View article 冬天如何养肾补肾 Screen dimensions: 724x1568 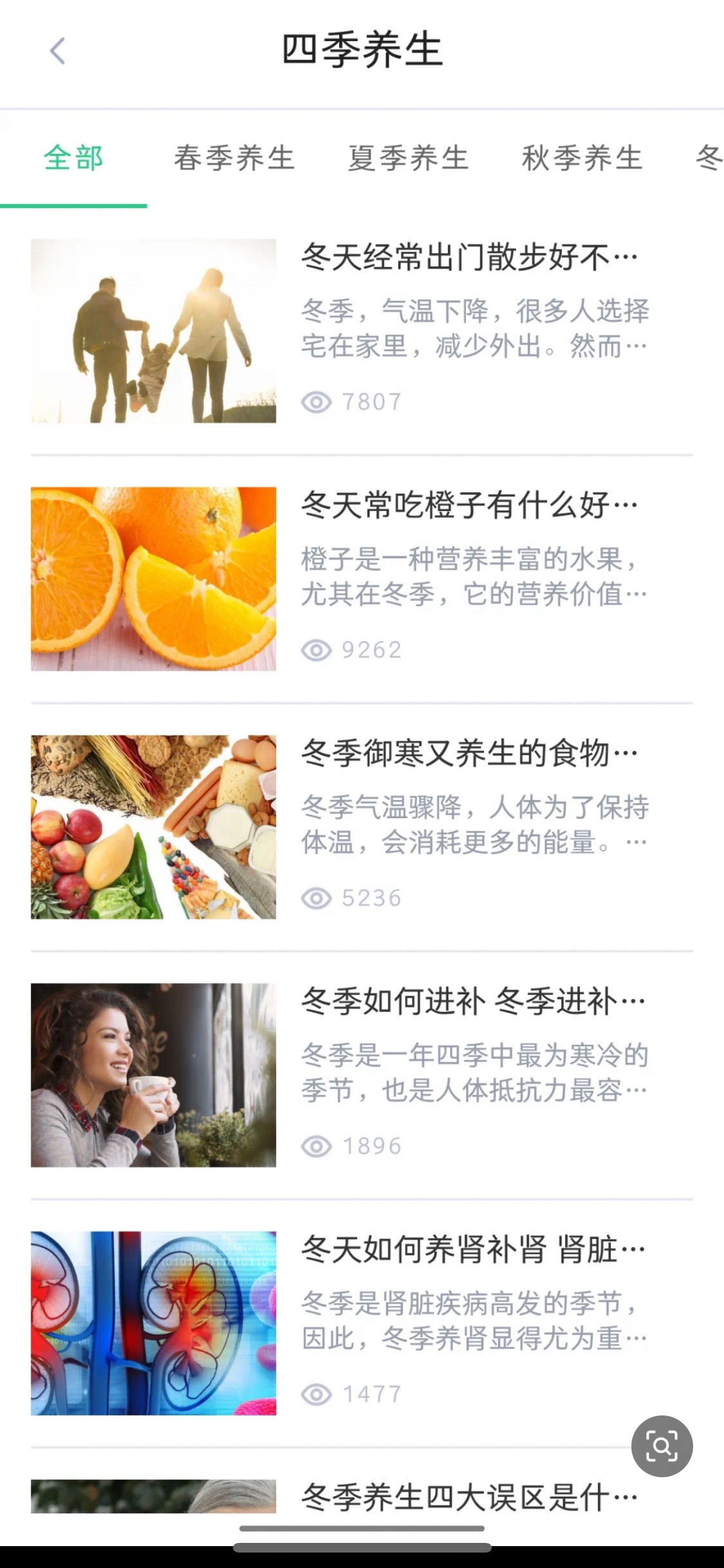[472, 1249]
